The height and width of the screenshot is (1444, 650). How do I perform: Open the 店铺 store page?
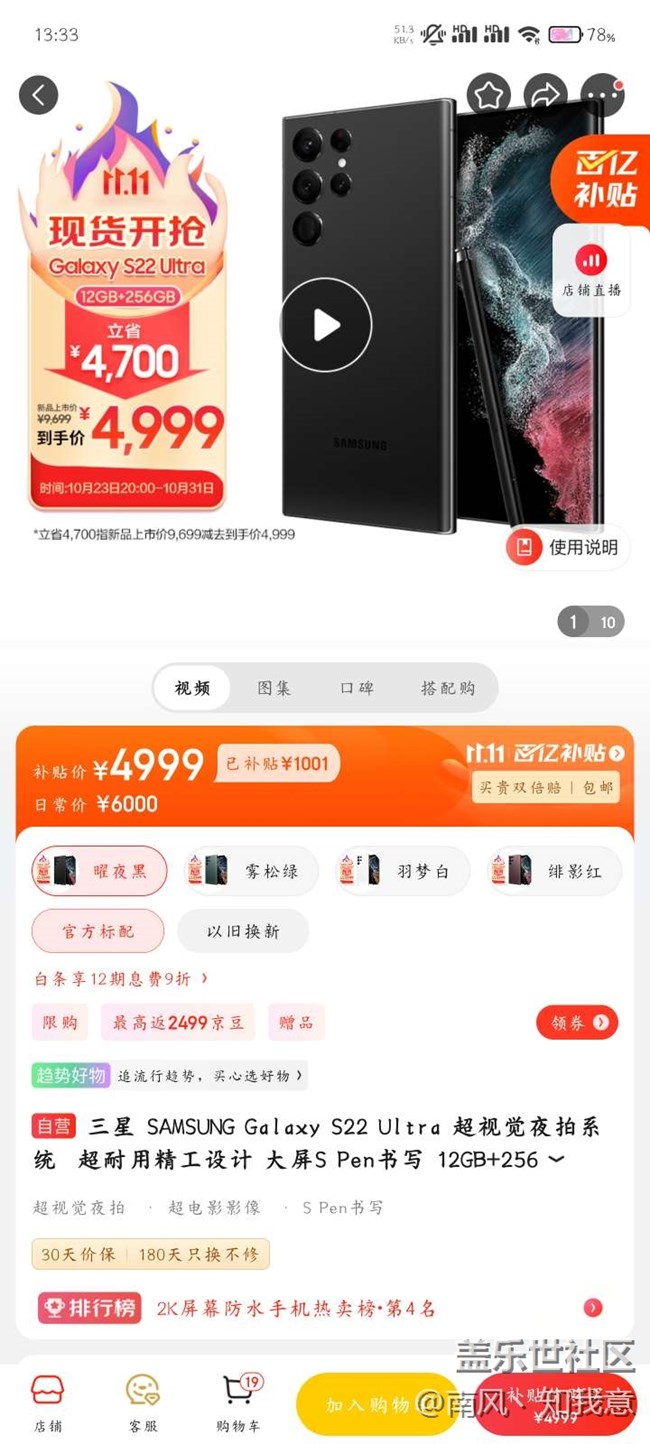tap(47, 1402)
